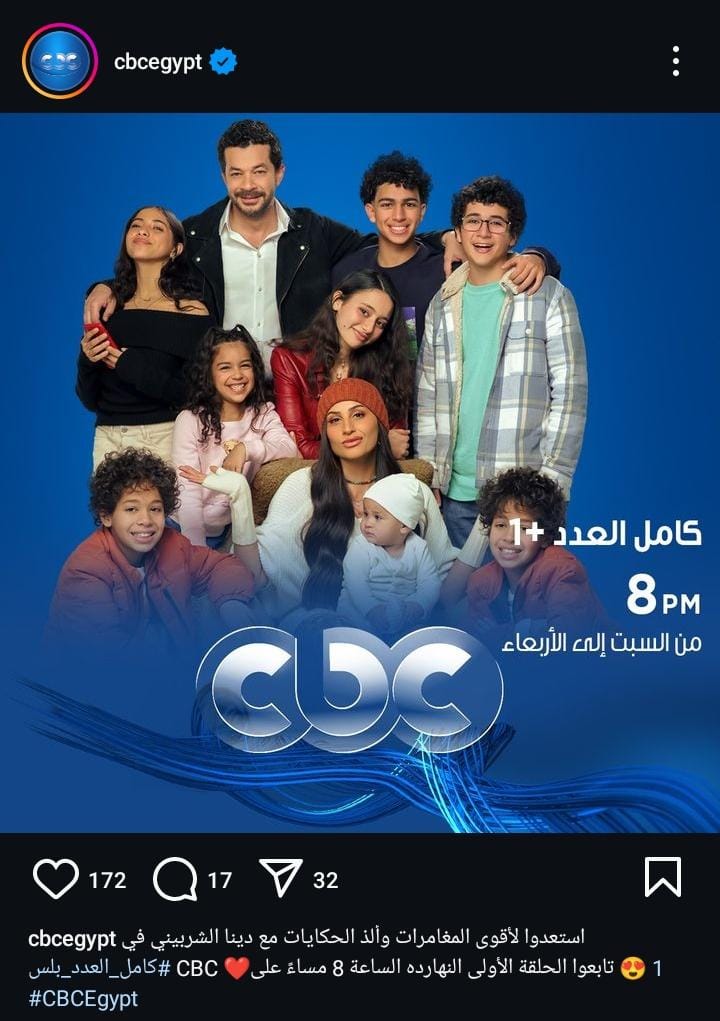Viewport: 720px width, 1021px height.
Task: Open the cbcegypt profile picture
Action: [x=60, y=62]
